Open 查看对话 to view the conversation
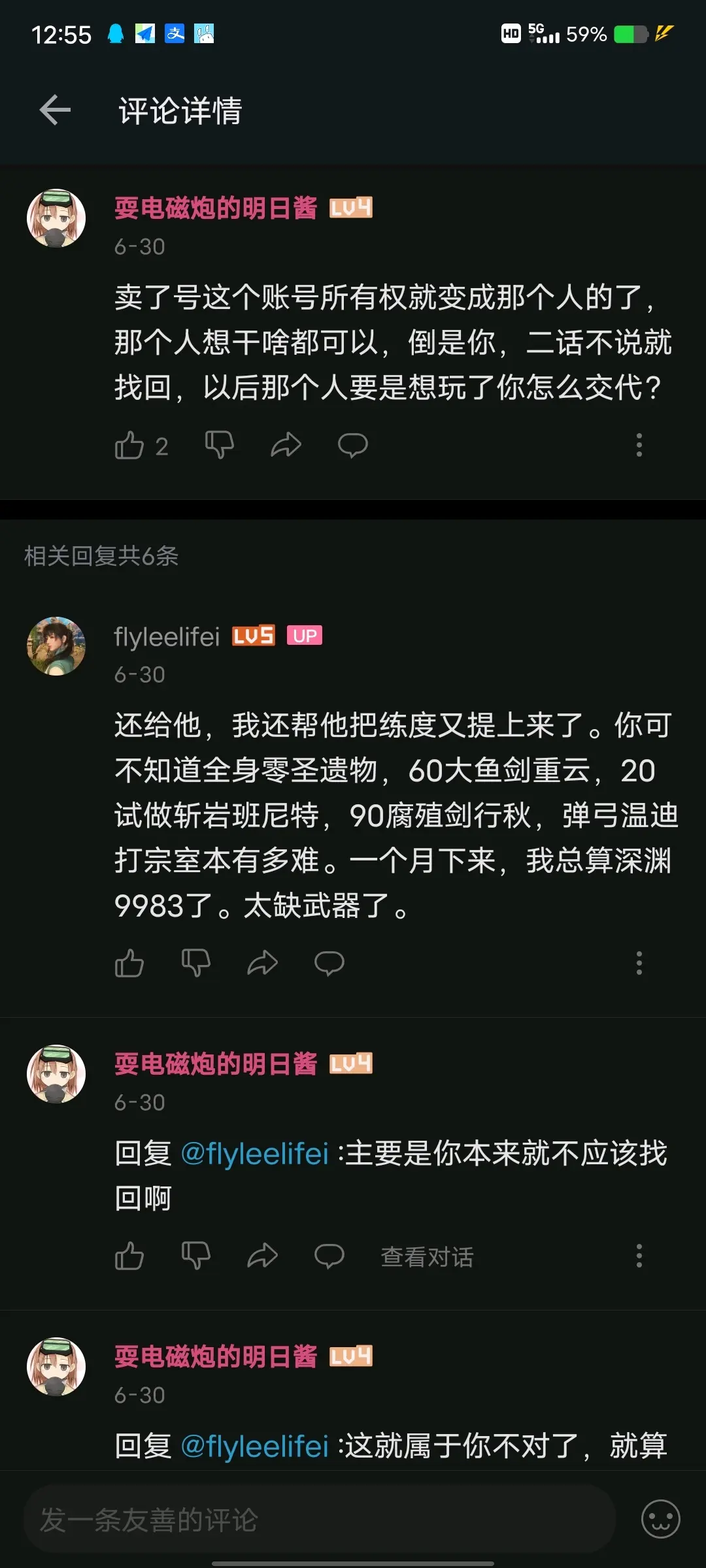Screen dimensions: 706x1568 coord(427,1257)
